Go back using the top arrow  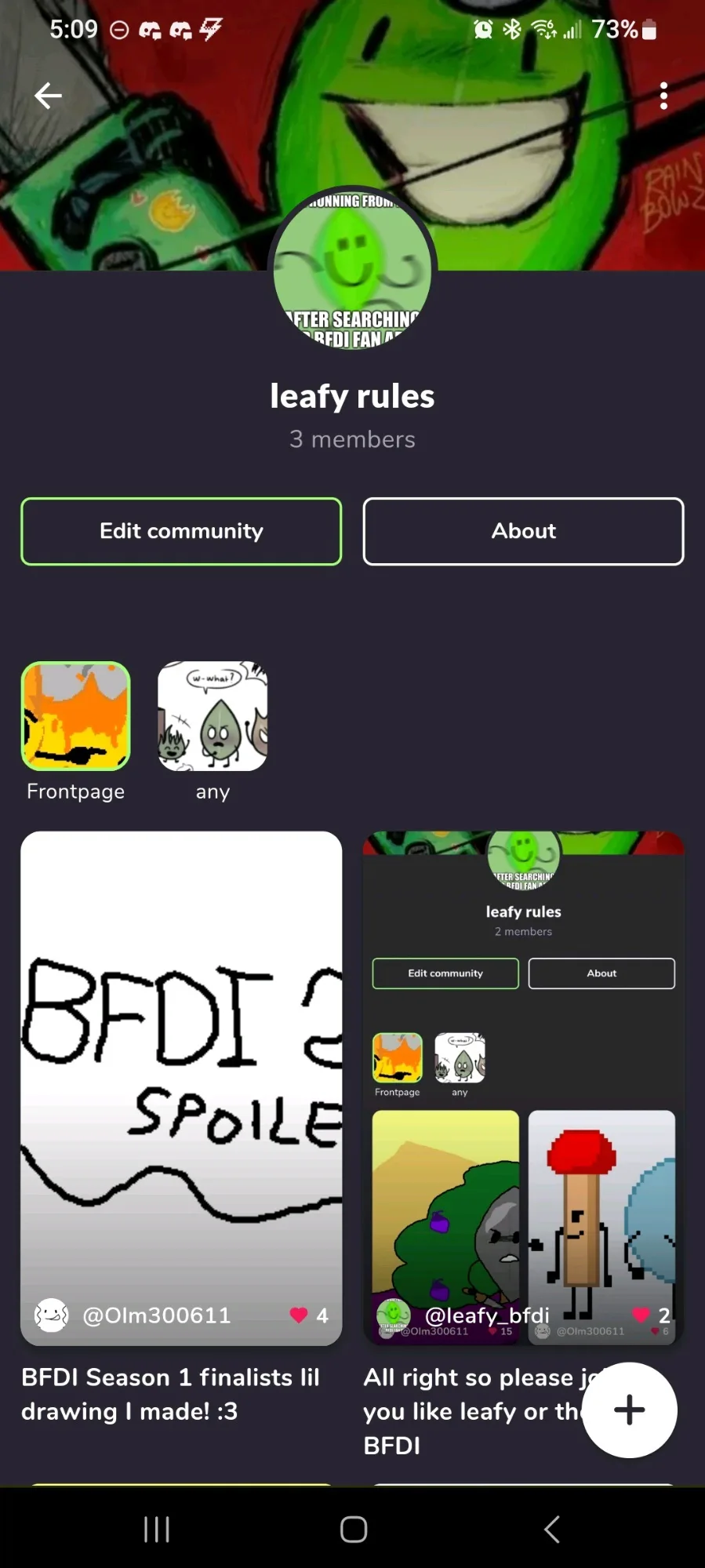(x=48, y=96)
